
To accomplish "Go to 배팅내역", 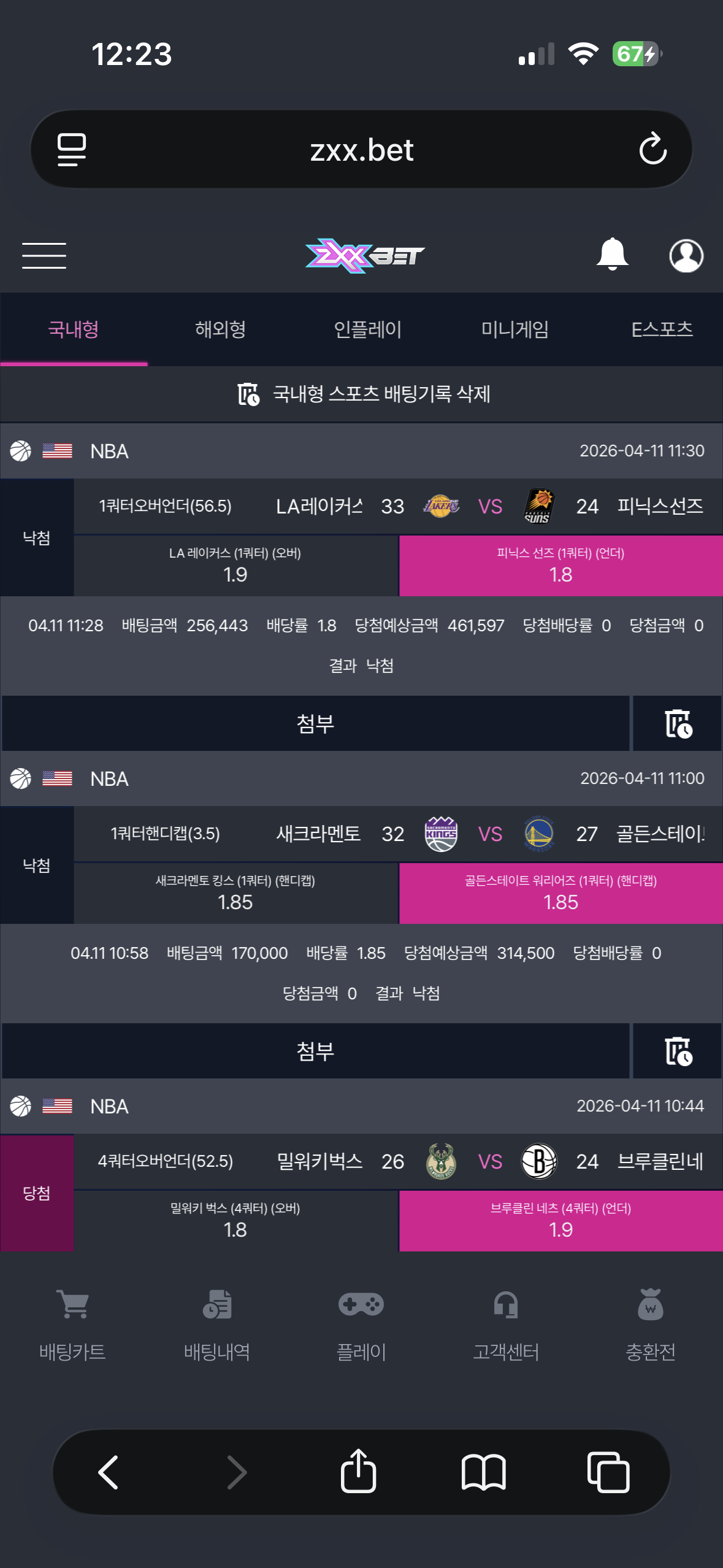I will (x=217, y=1324).
